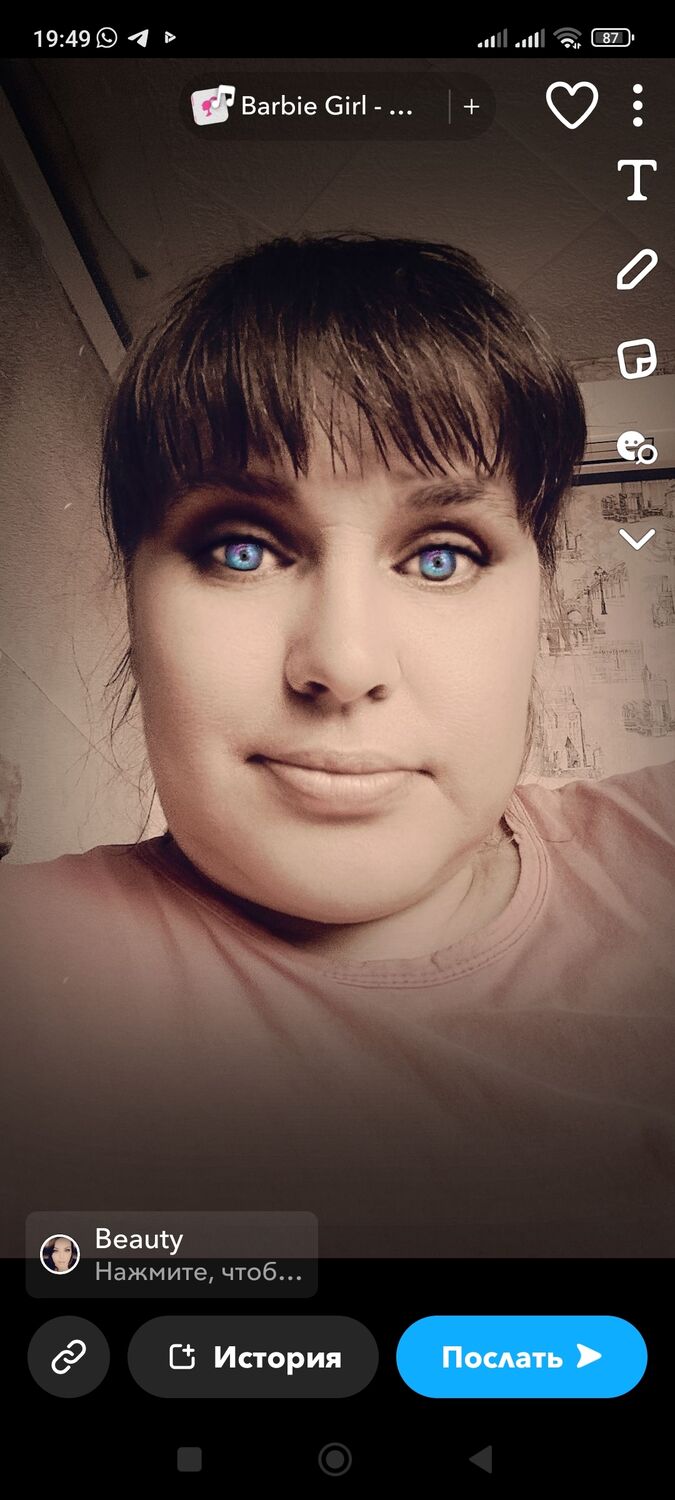The image size is (675, 1500).
Task: Open the Barbie Girl music sticker
Action: pos(315,107)
